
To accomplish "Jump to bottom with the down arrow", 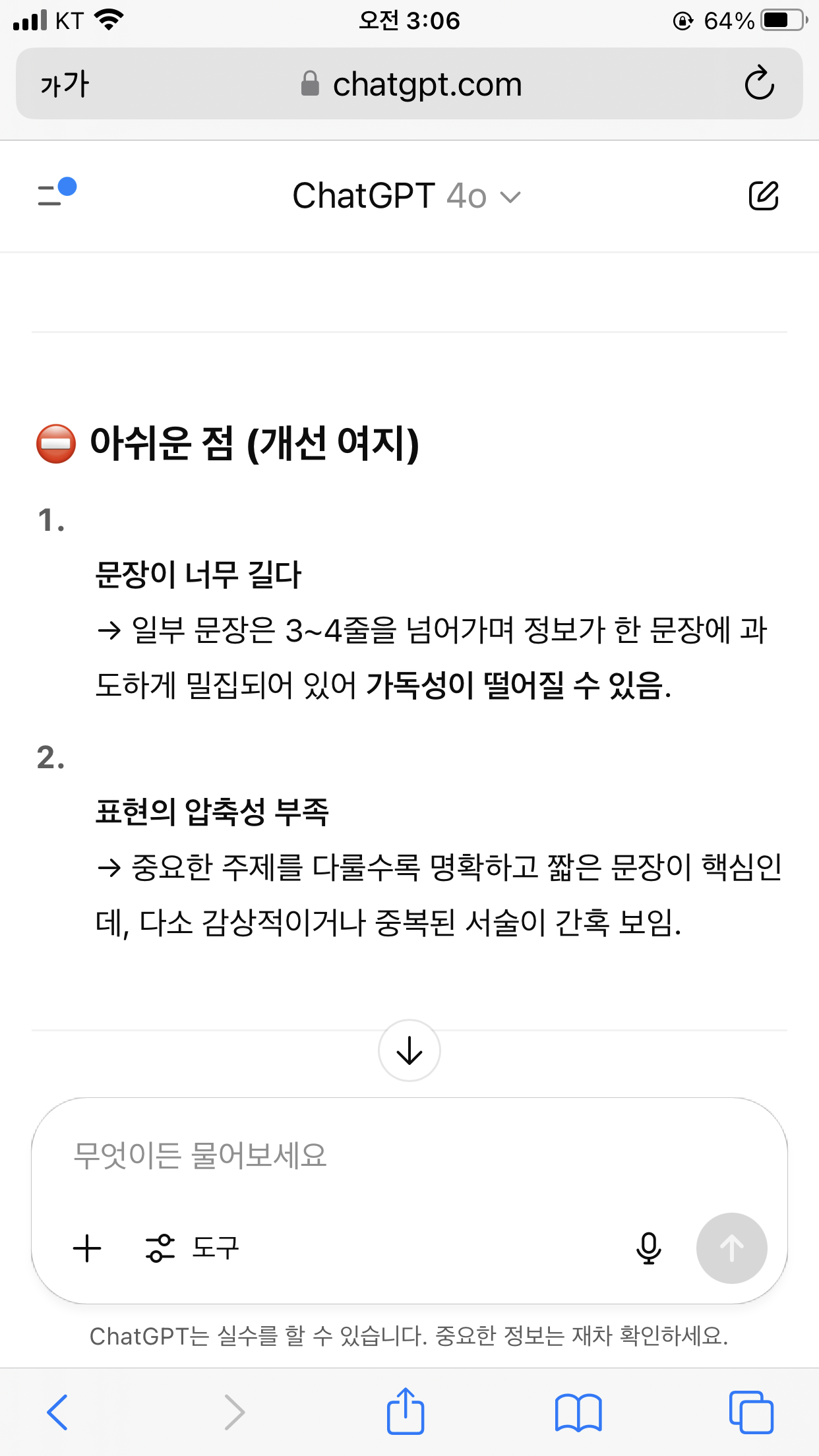I will pyautogui.click(x=409, y=1050).
